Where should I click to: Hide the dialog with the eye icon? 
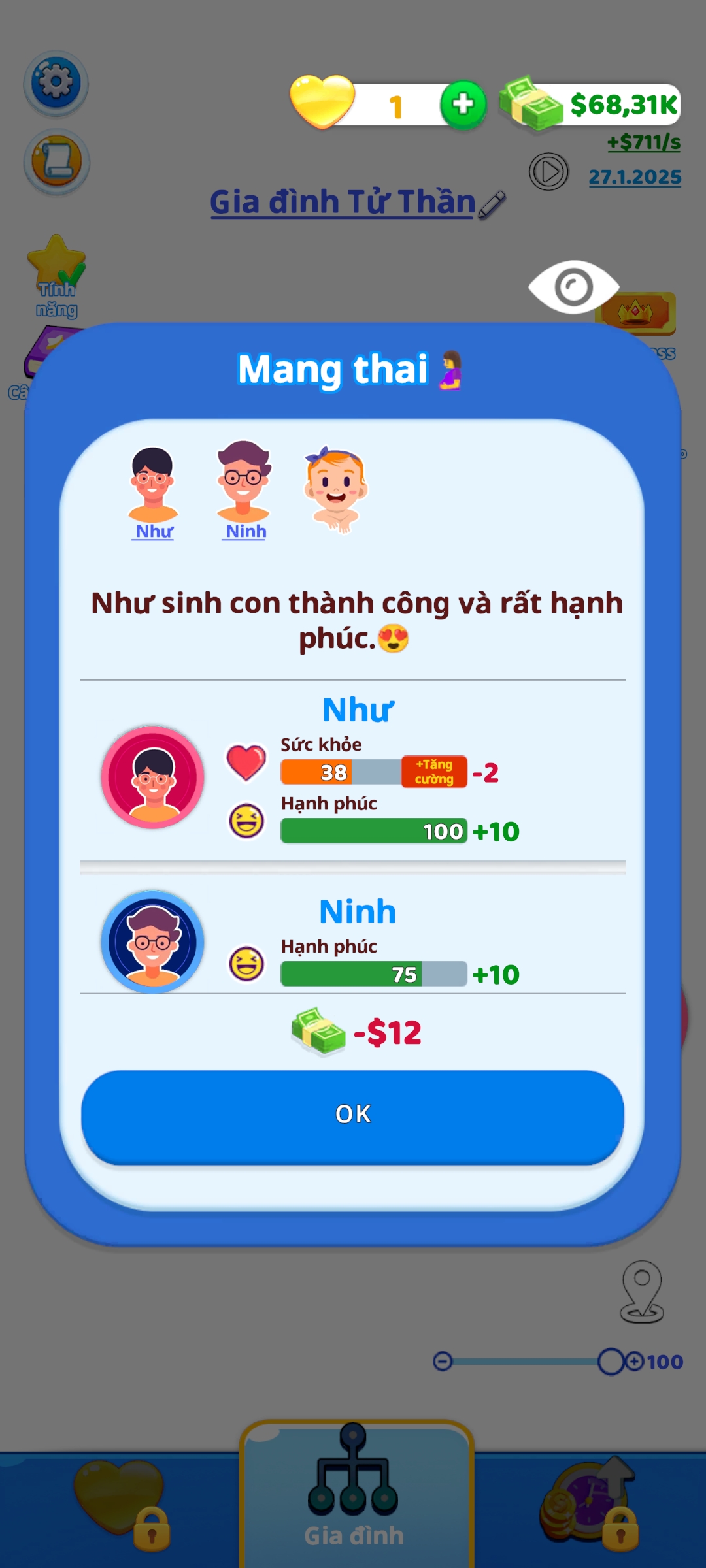point(573,287)
